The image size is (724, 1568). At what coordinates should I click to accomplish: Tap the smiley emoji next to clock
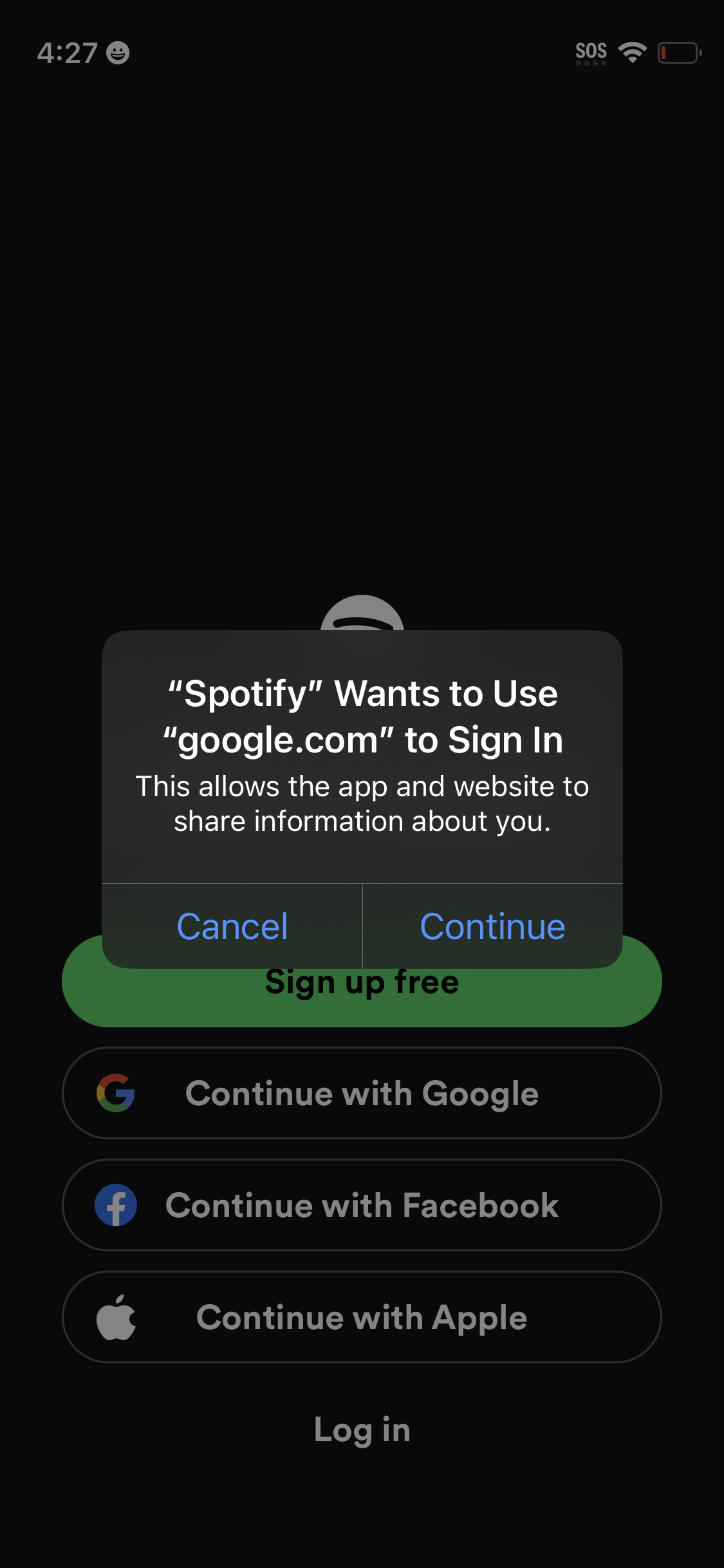(x=118, y=53)
